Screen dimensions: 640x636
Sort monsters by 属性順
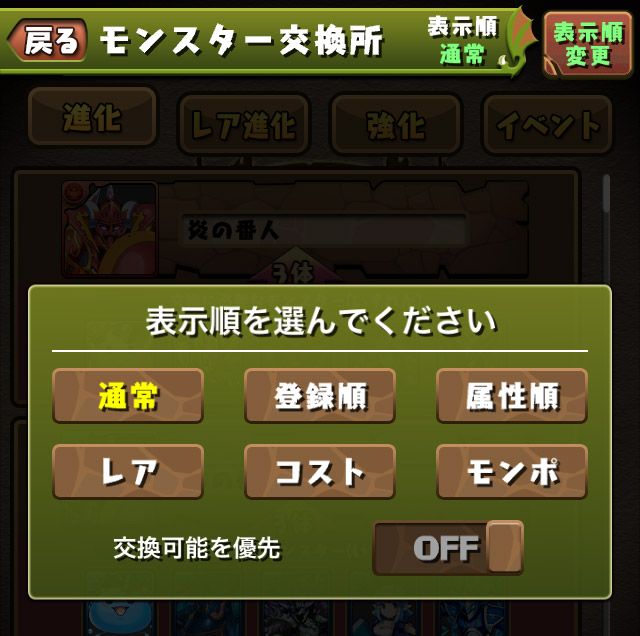pos(511,396)
